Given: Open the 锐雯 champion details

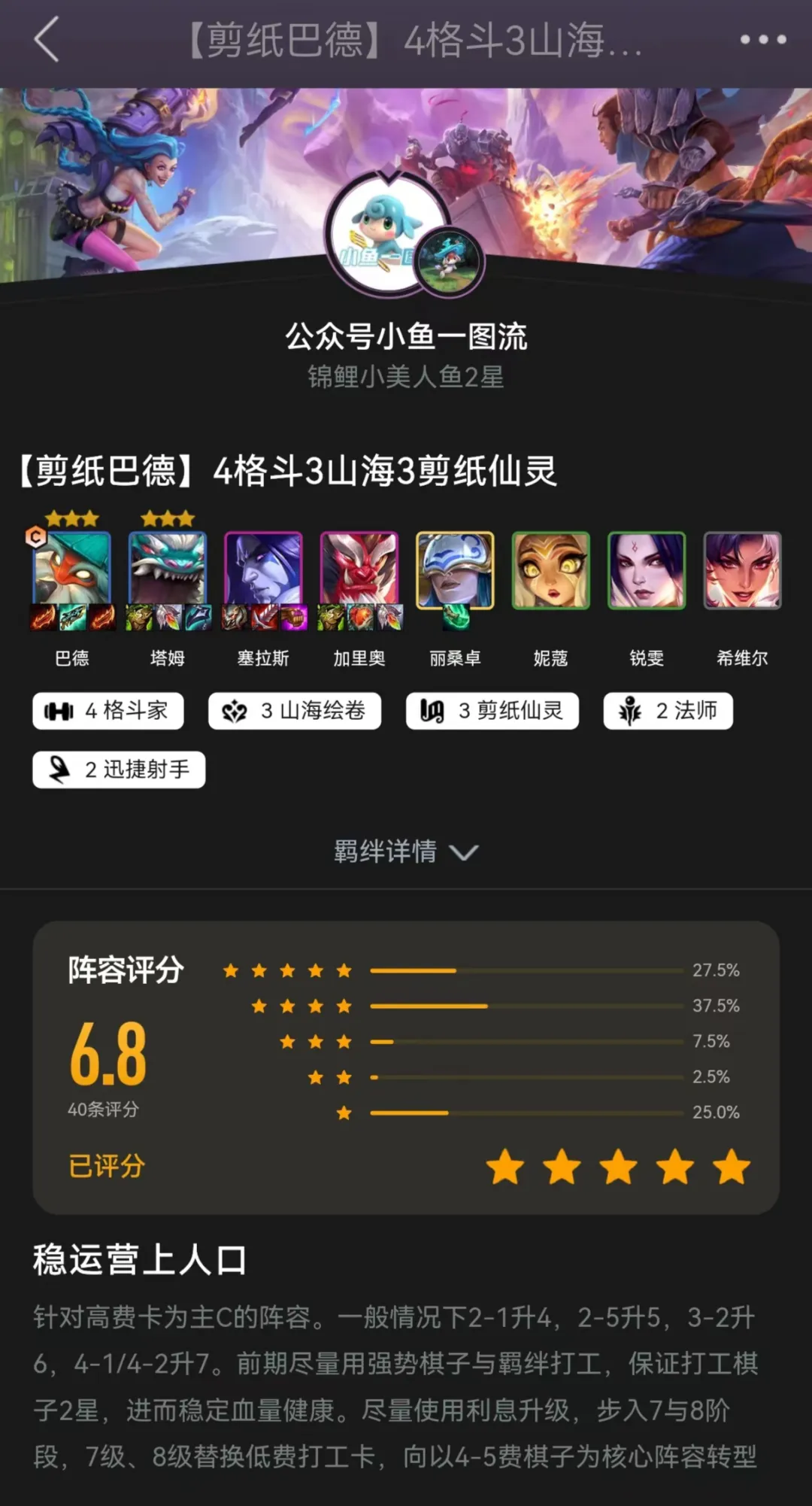Looking at the screenshot, I should [647, 570].
